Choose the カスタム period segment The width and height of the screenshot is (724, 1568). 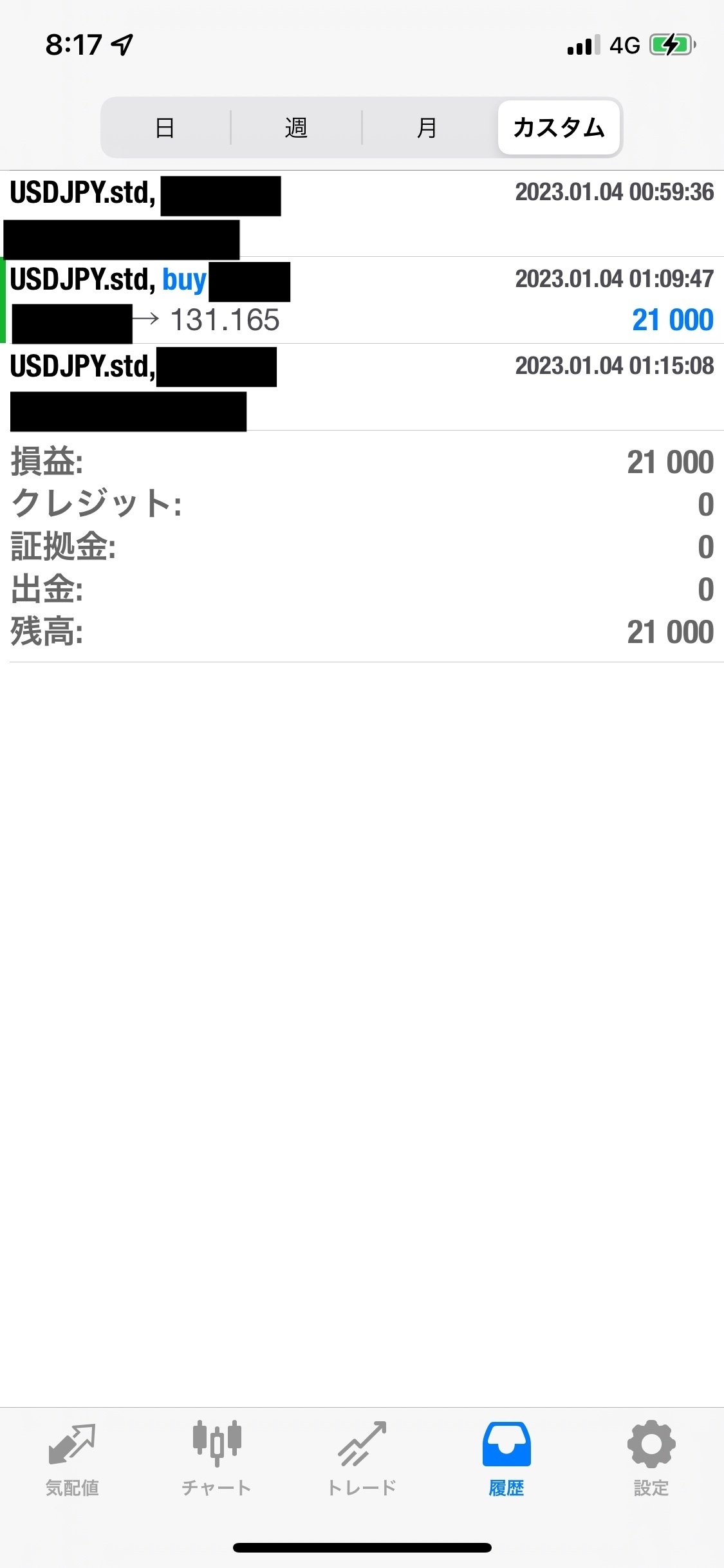[x=559, y=127]
